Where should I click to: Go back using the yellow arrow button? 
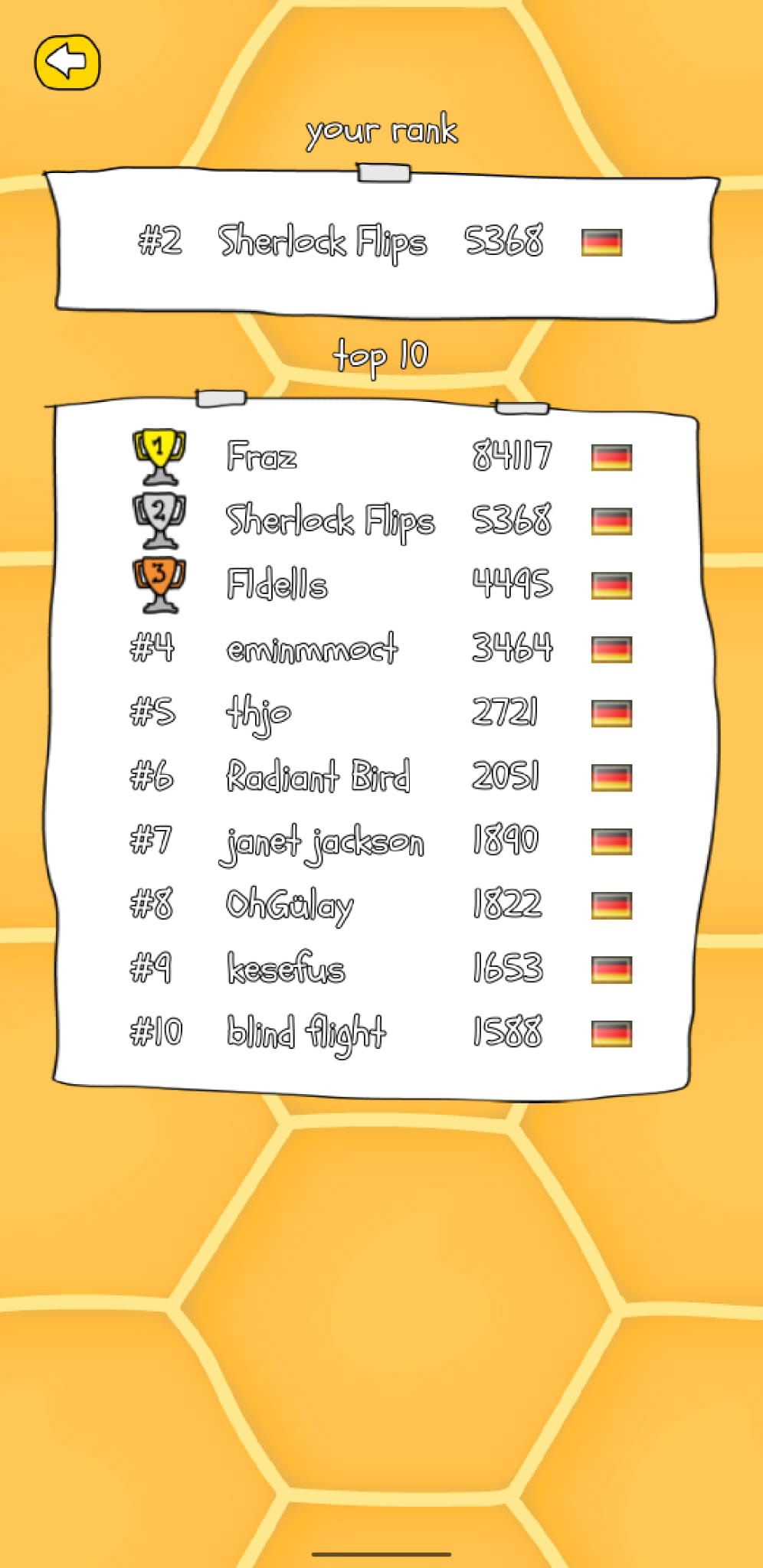pos(67,62)
